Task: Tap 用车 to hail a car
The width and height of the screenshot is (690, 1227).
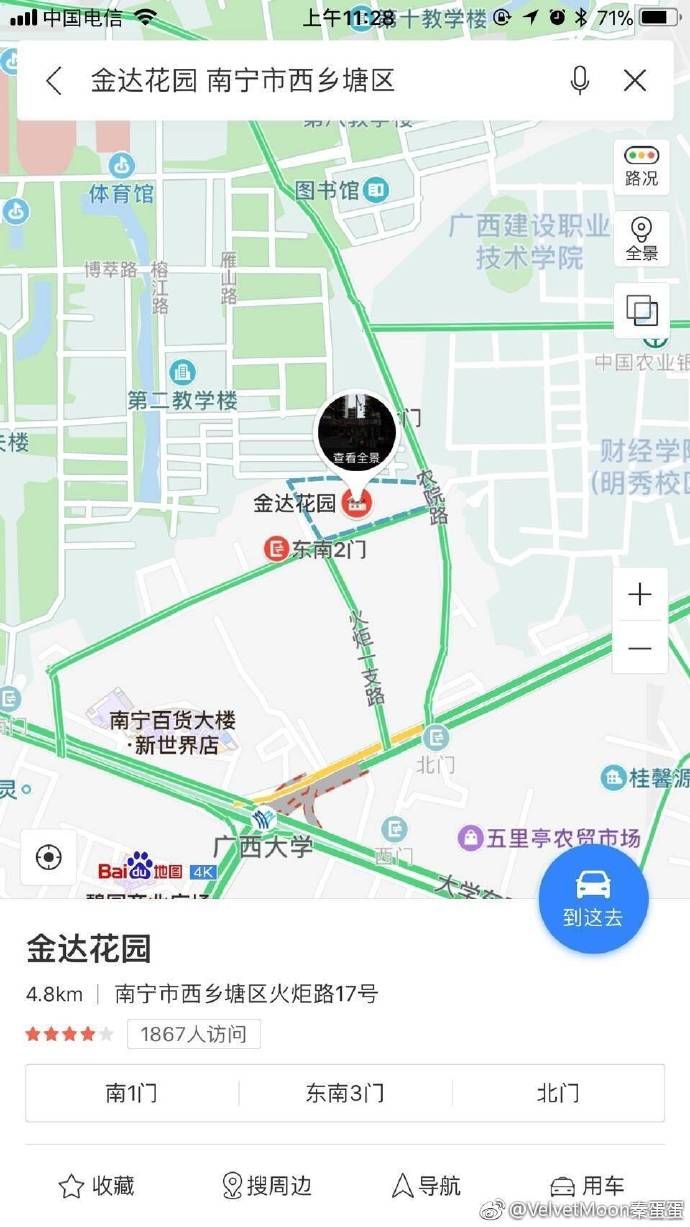Action: point(588,1186)
